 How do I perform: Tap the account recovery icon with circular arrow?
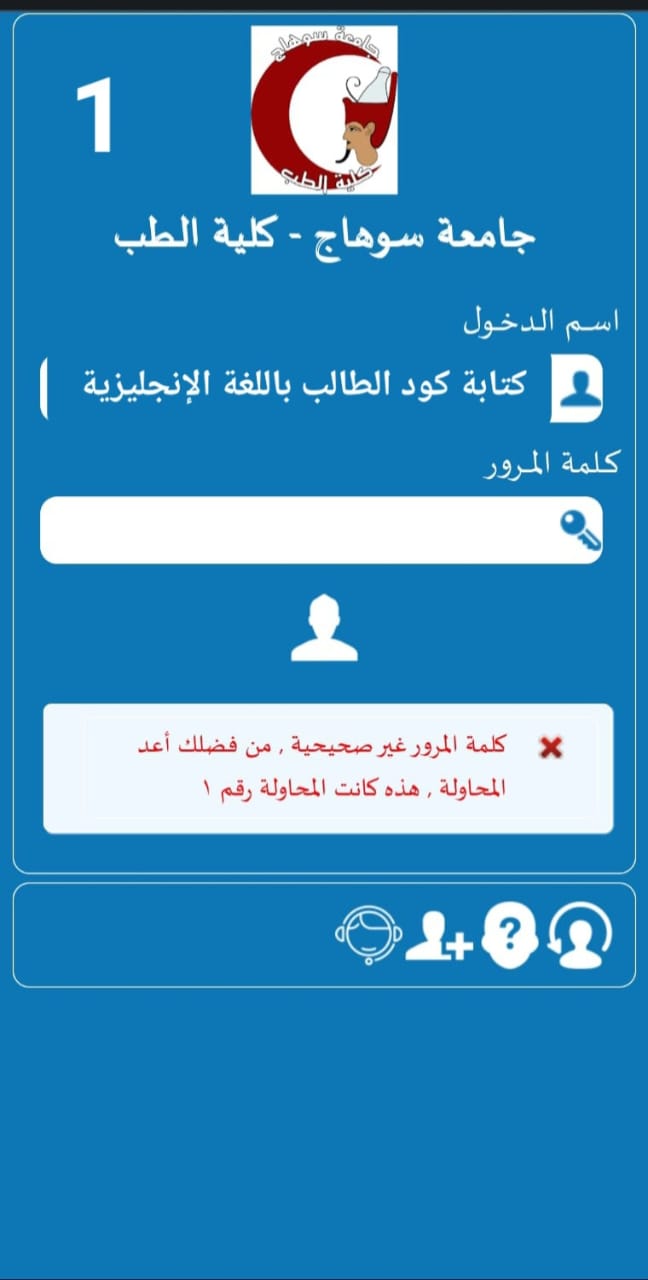[x=579, y=936]
